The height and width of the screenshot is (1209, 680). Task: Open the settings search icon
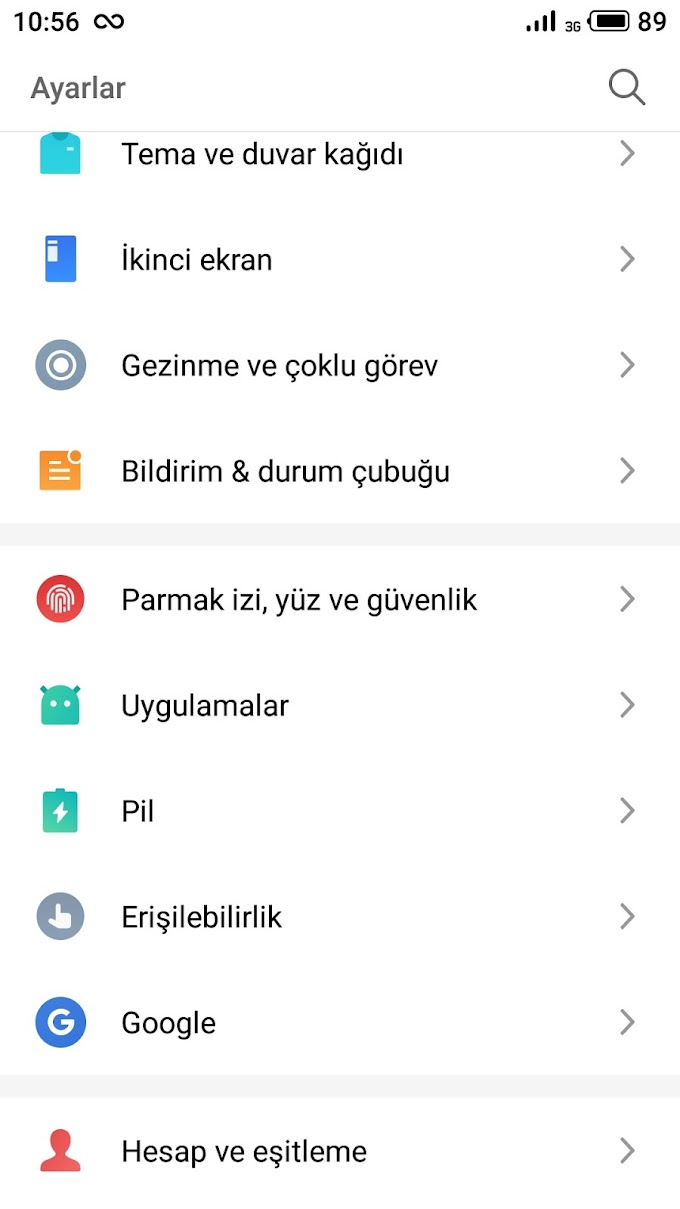tap(626, 88)
